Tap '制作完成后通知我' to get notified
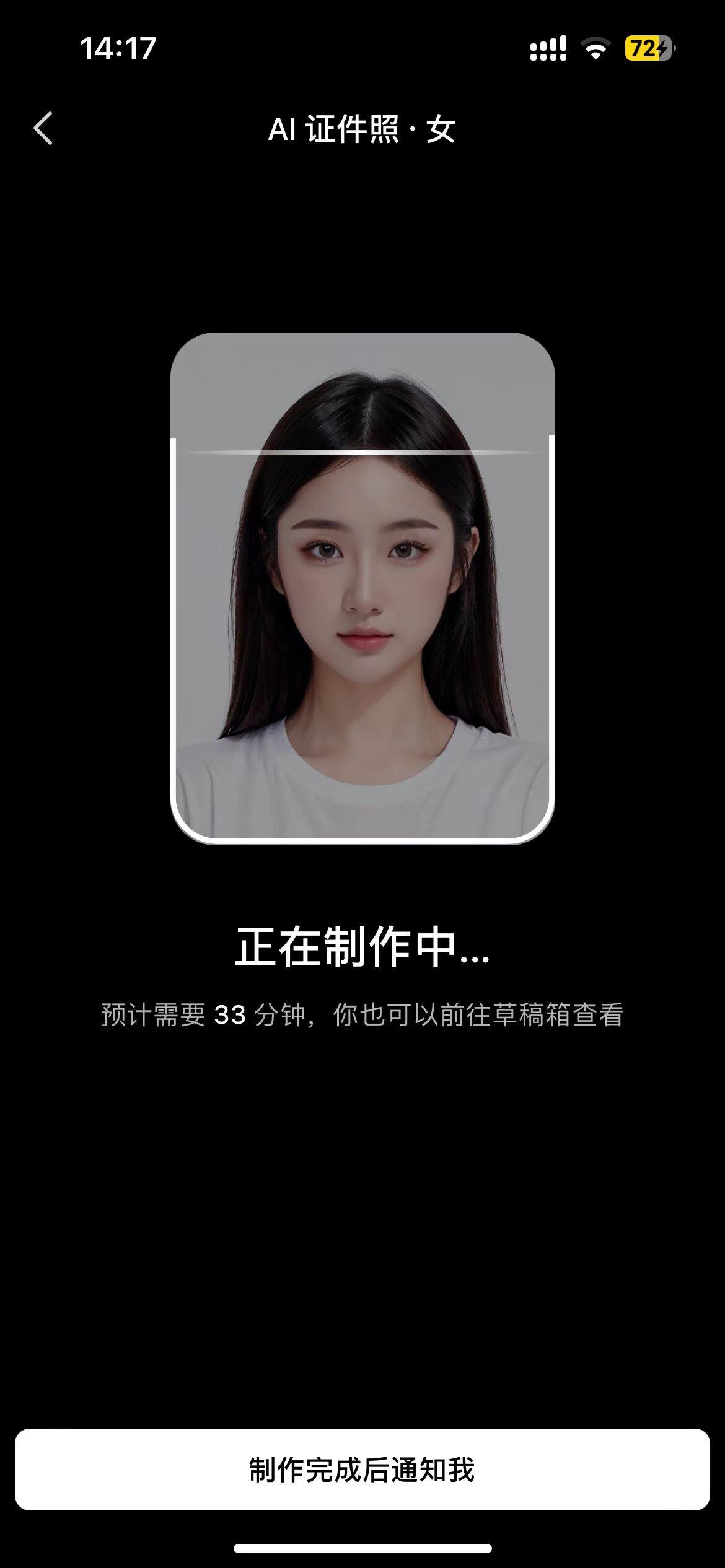Screen dimensions: 725x1568 (362, 1470)
